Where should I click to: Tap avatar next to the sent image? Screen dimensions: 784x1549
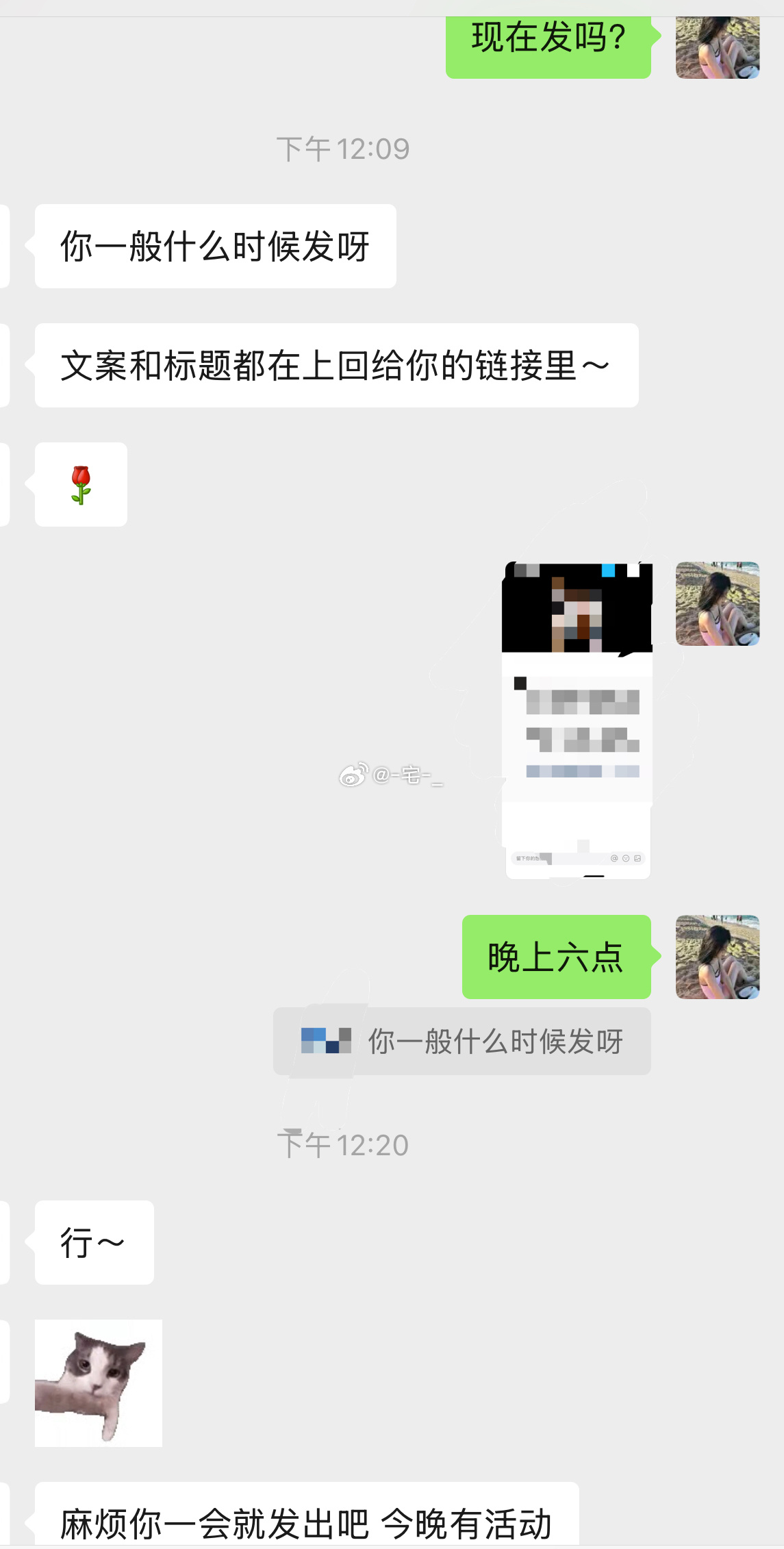(x=717, y=604)
